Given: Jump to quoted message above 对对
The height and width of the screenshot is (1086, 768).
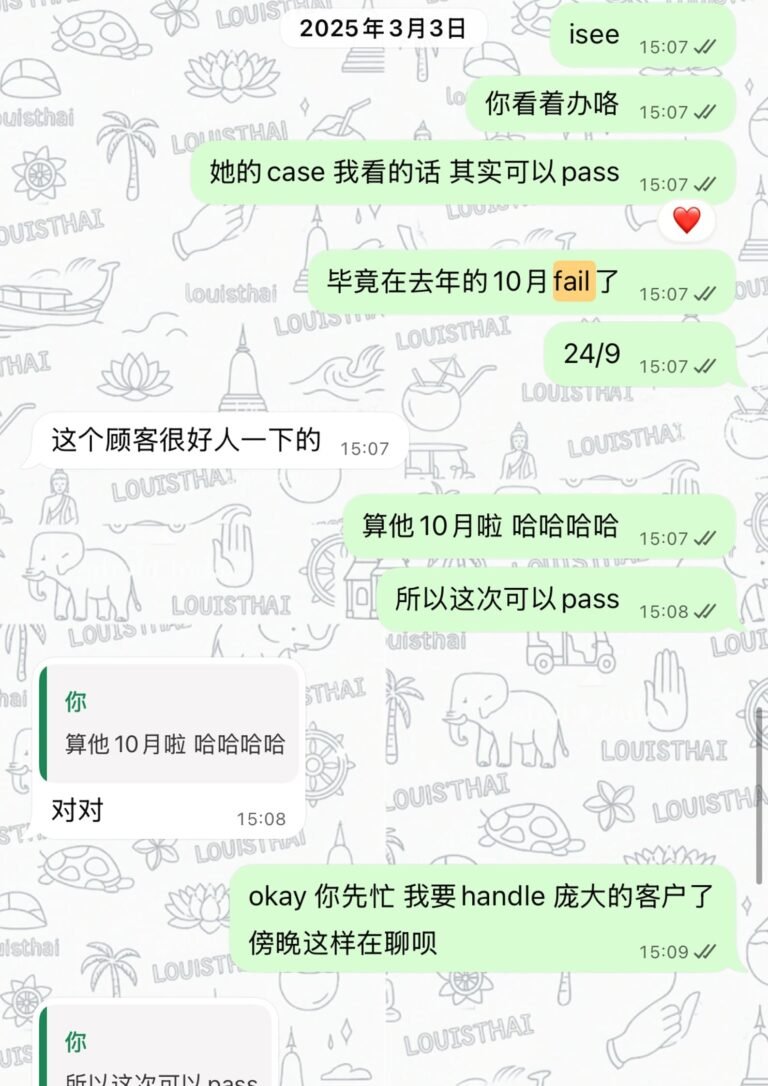Looking at the screenshot, I should (x=173, y=725).
